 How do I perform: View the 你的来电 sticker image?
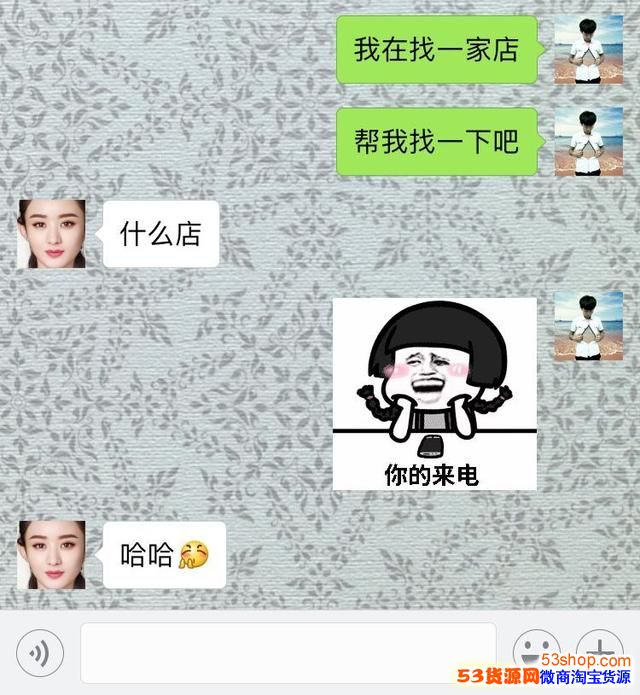point(434,394)
